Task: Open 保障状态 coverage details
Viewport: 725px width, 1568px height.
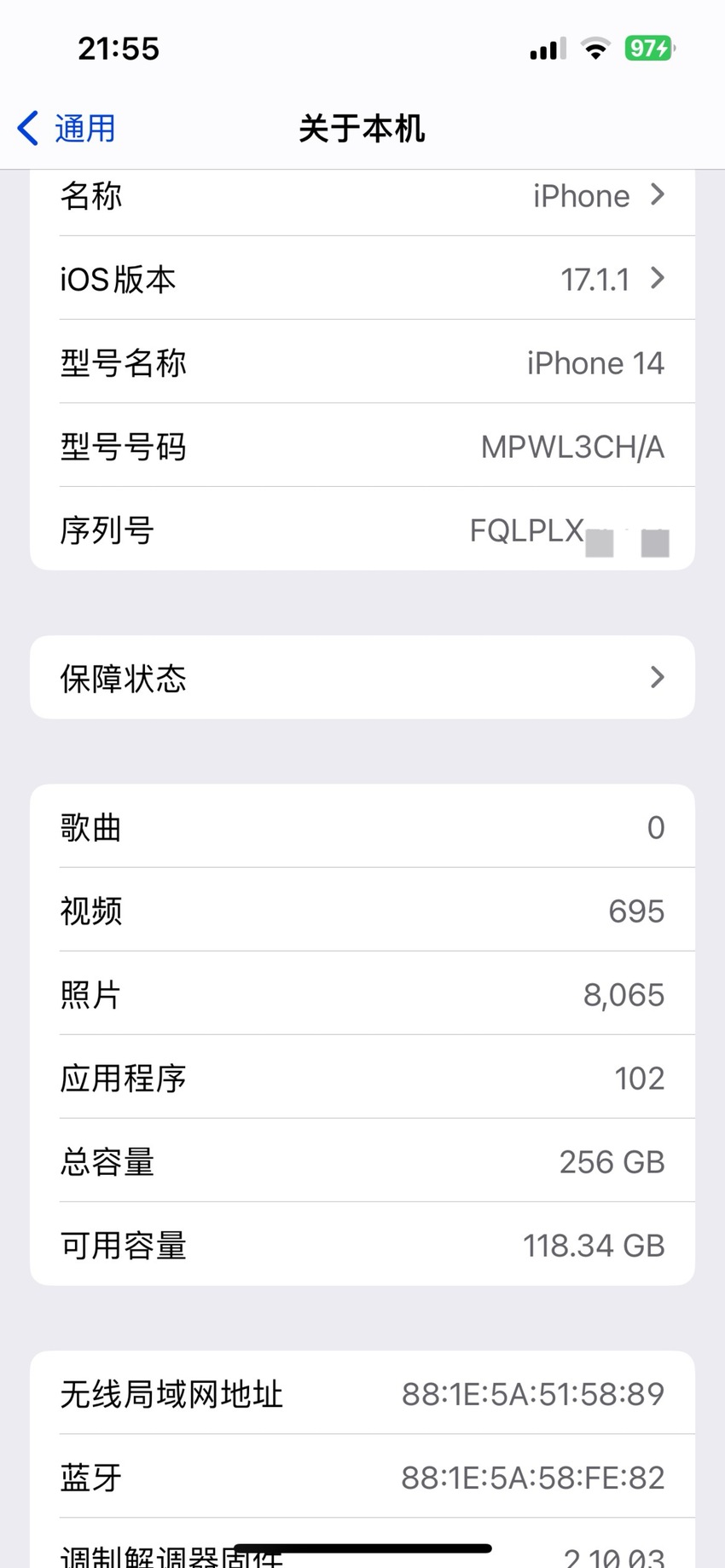Action: tap(362, 677)
